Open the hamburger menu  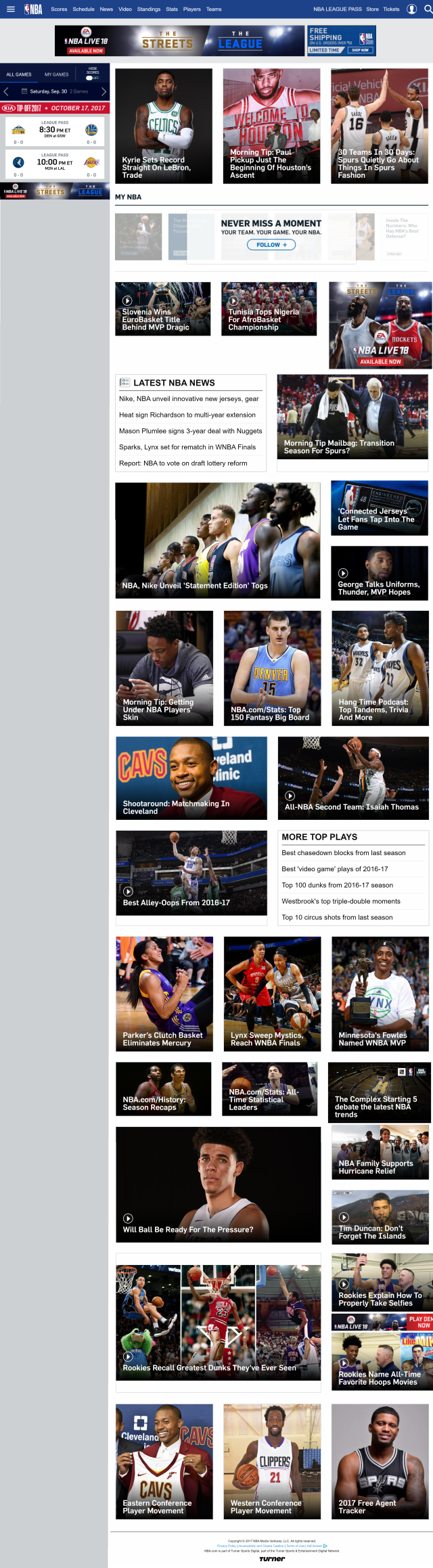10,9
